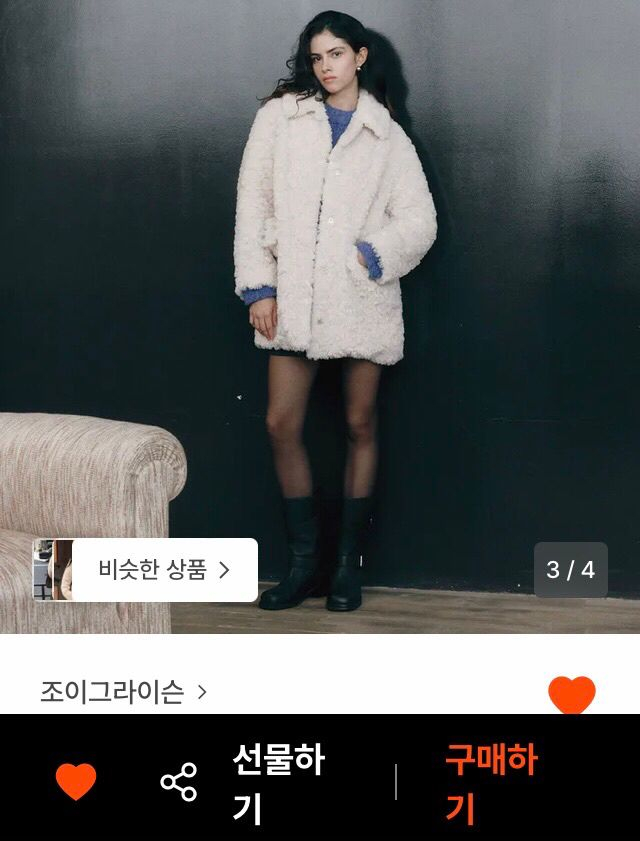
Task: Tap 선물하기 to gift this item
Action: pos(279,783)
